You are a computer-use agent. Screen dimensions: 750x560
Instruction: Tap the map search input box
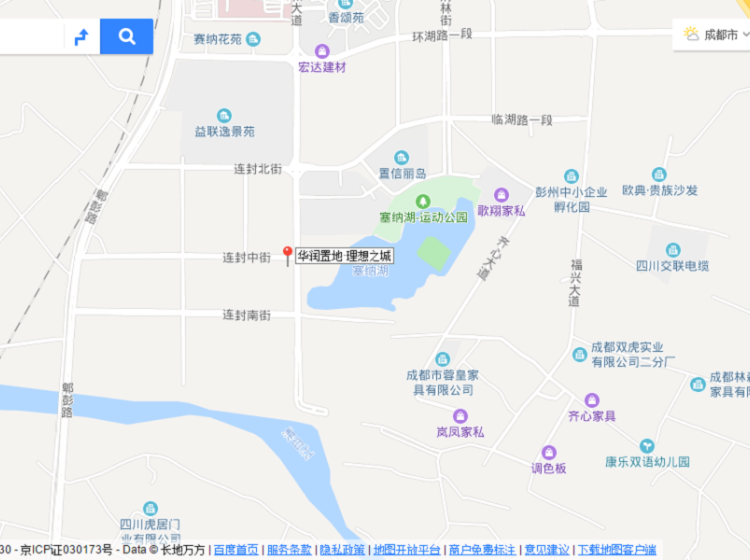(30, 37)
